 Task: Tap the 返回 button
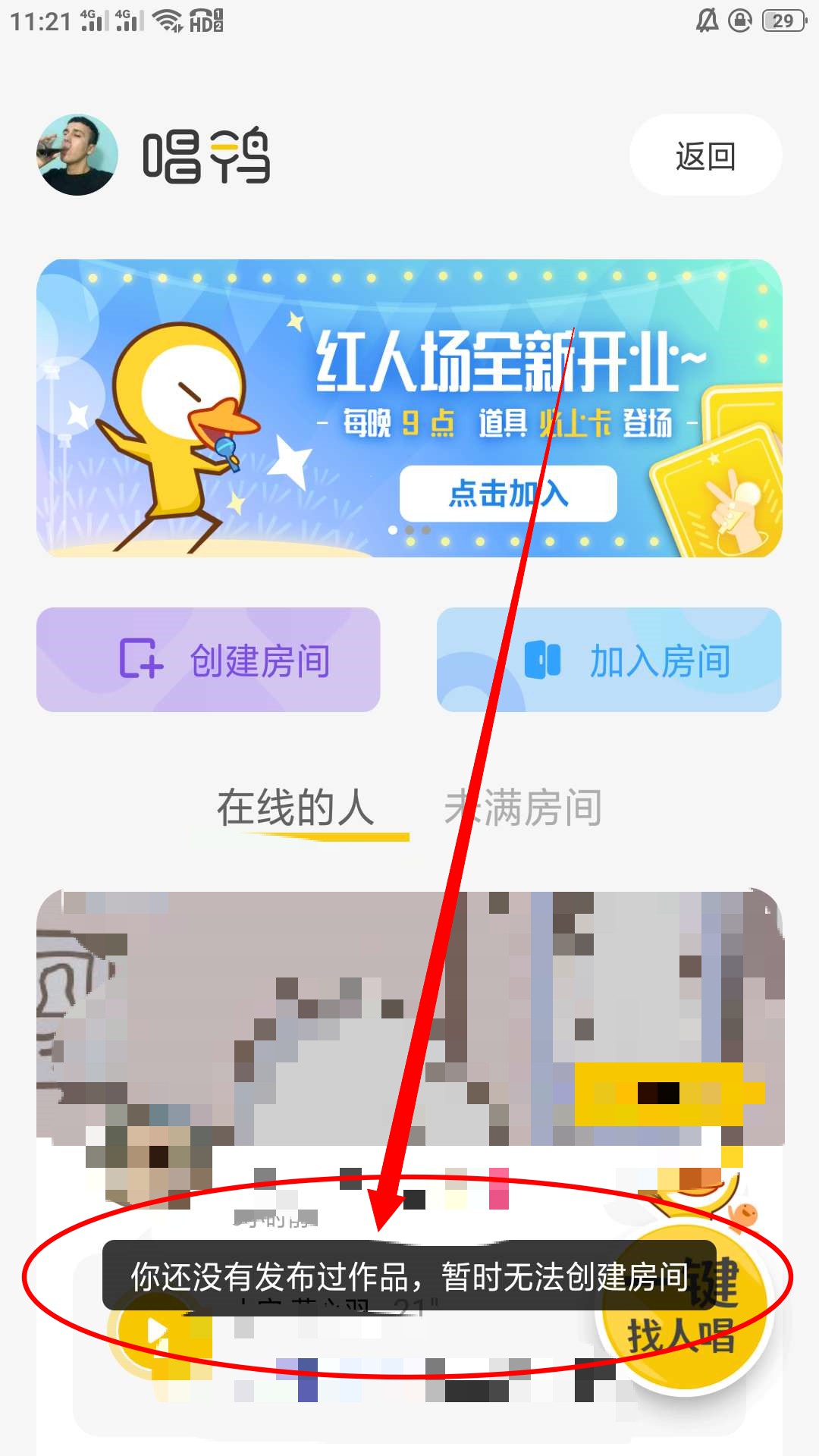point(705,155)
